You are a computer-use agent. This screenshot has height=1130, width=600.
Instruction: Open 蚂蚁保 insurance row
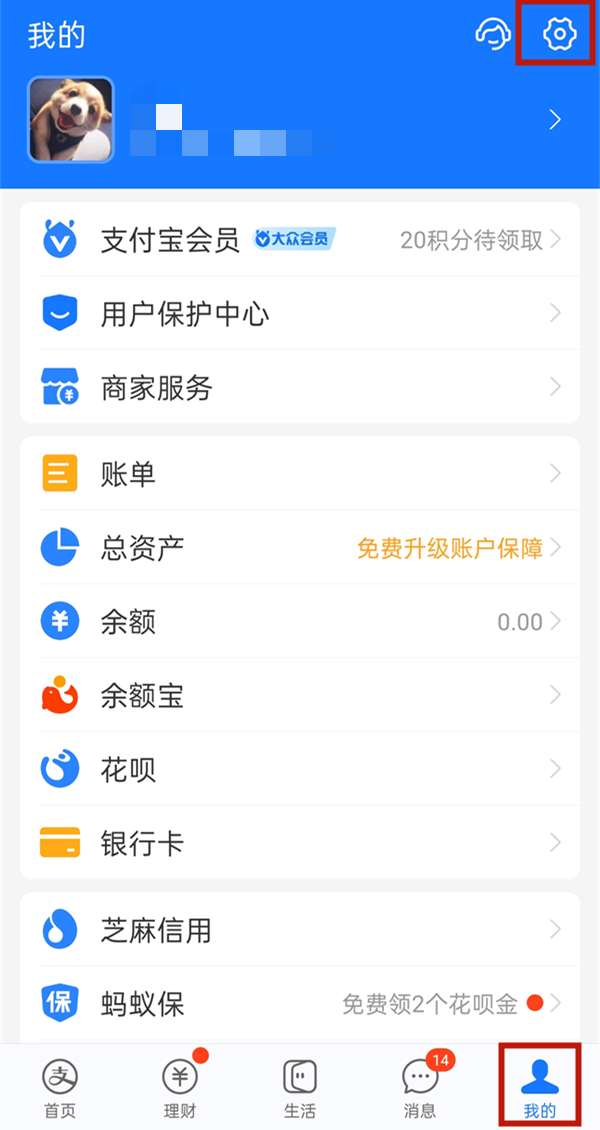300,1003
